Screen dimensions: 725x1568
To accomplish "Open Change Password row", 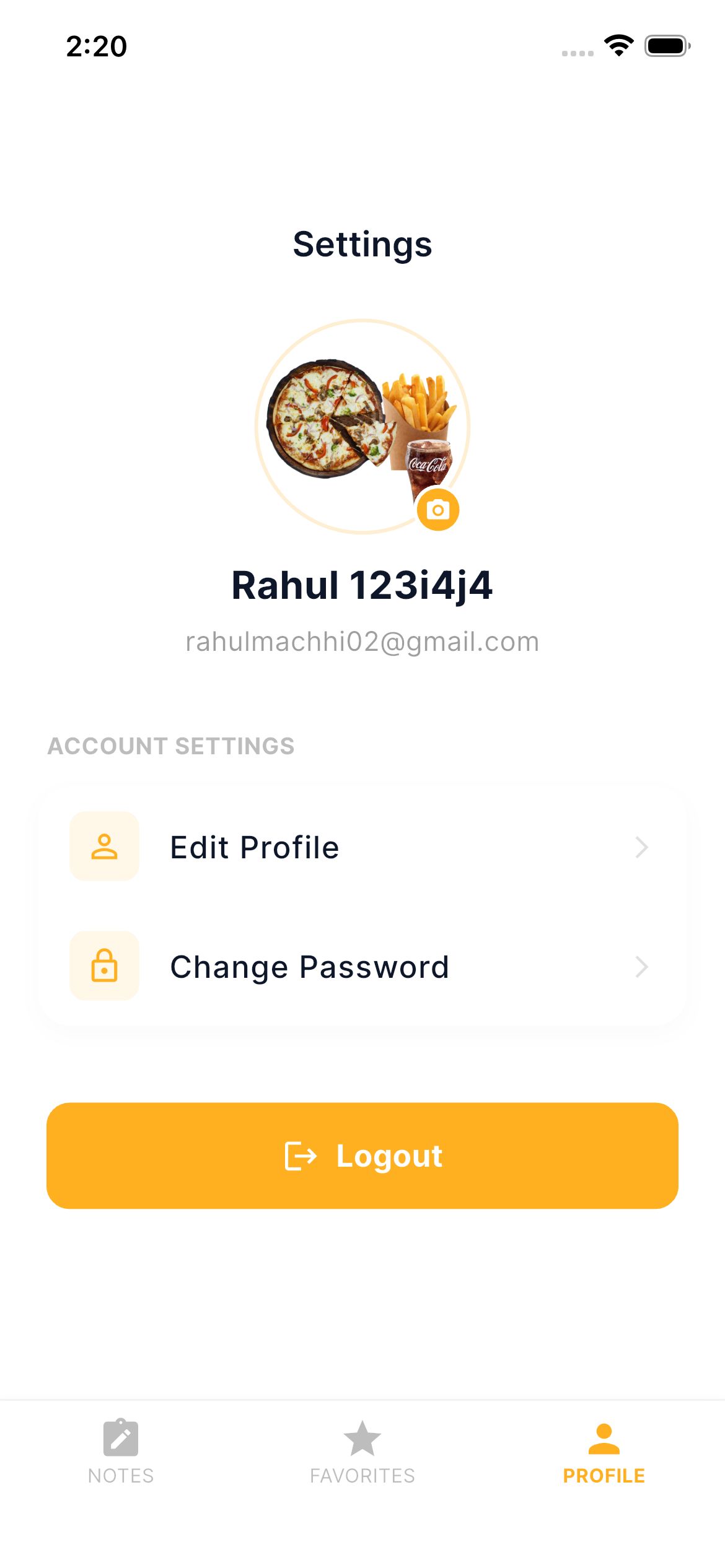I will pos(362,966).
